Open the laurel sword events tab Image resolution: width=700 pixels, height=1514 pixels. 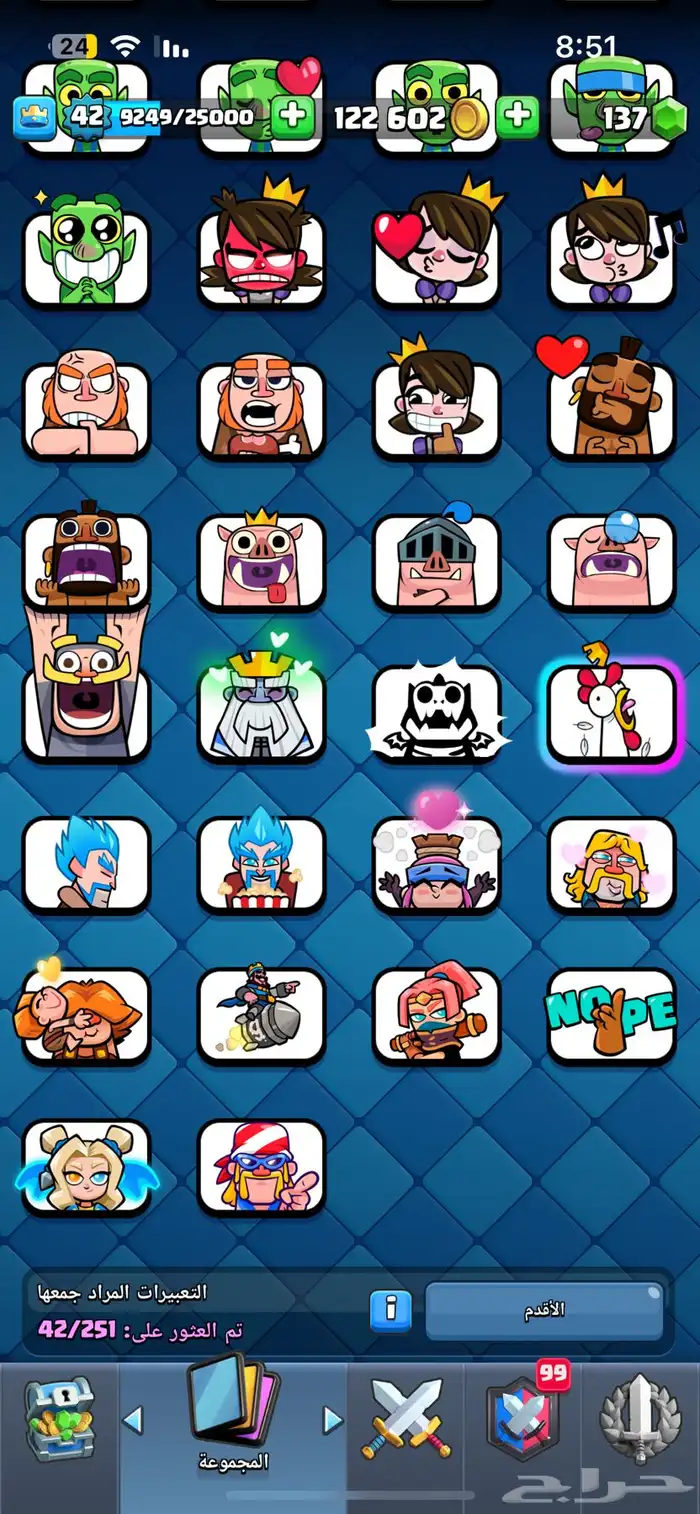coord(640,1418)
